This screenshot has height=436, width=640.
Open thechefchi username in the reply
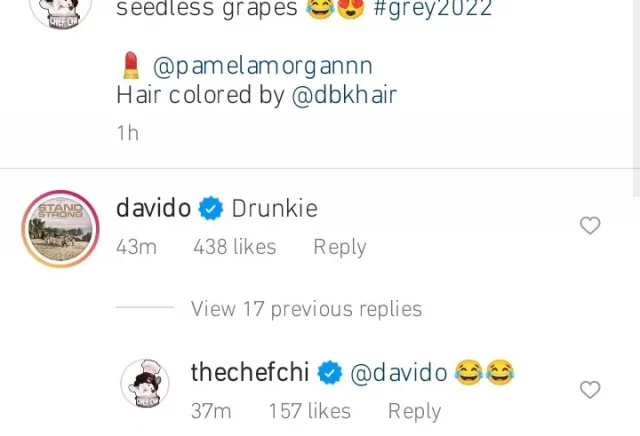tap(249, 374)
